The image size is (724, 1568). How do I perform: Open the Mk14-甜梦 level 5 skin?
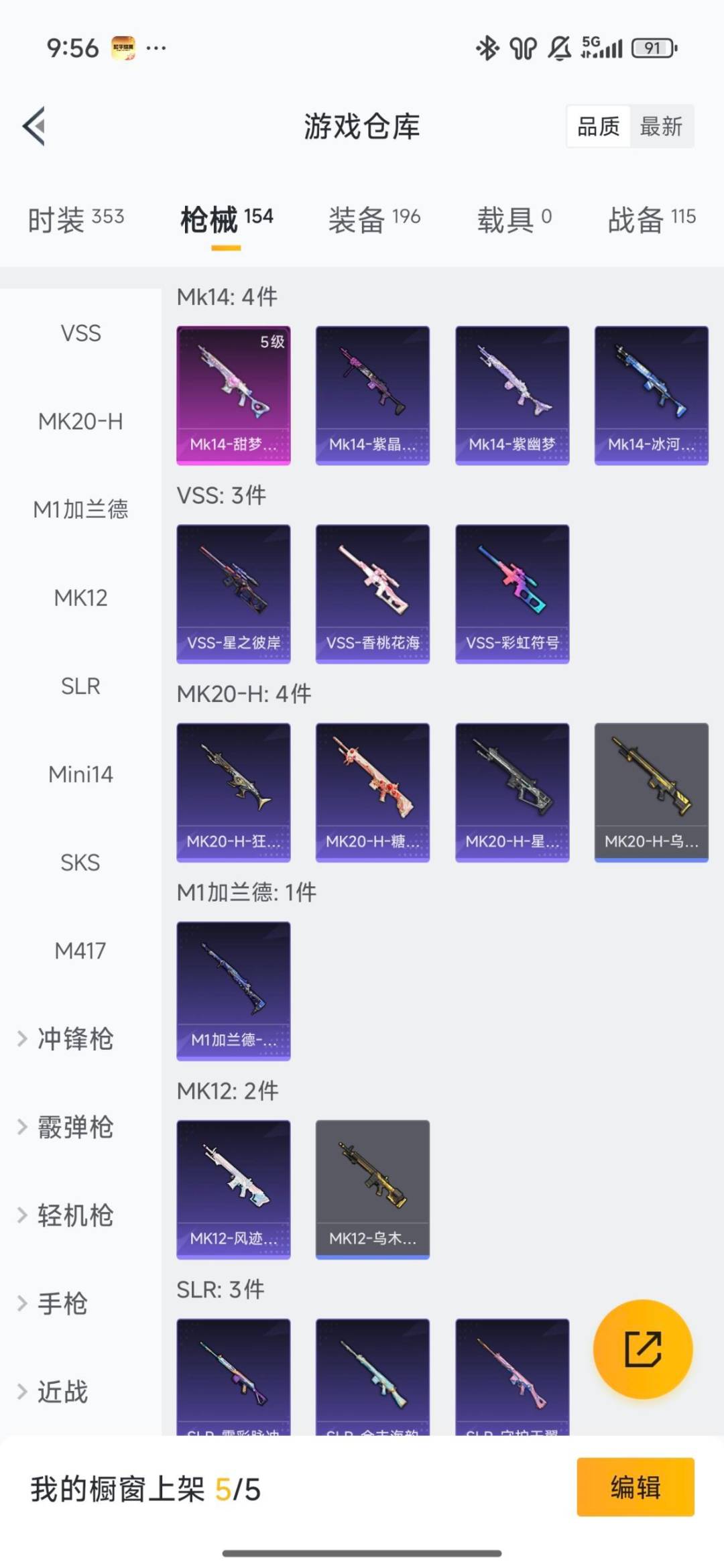coord(233,395)
